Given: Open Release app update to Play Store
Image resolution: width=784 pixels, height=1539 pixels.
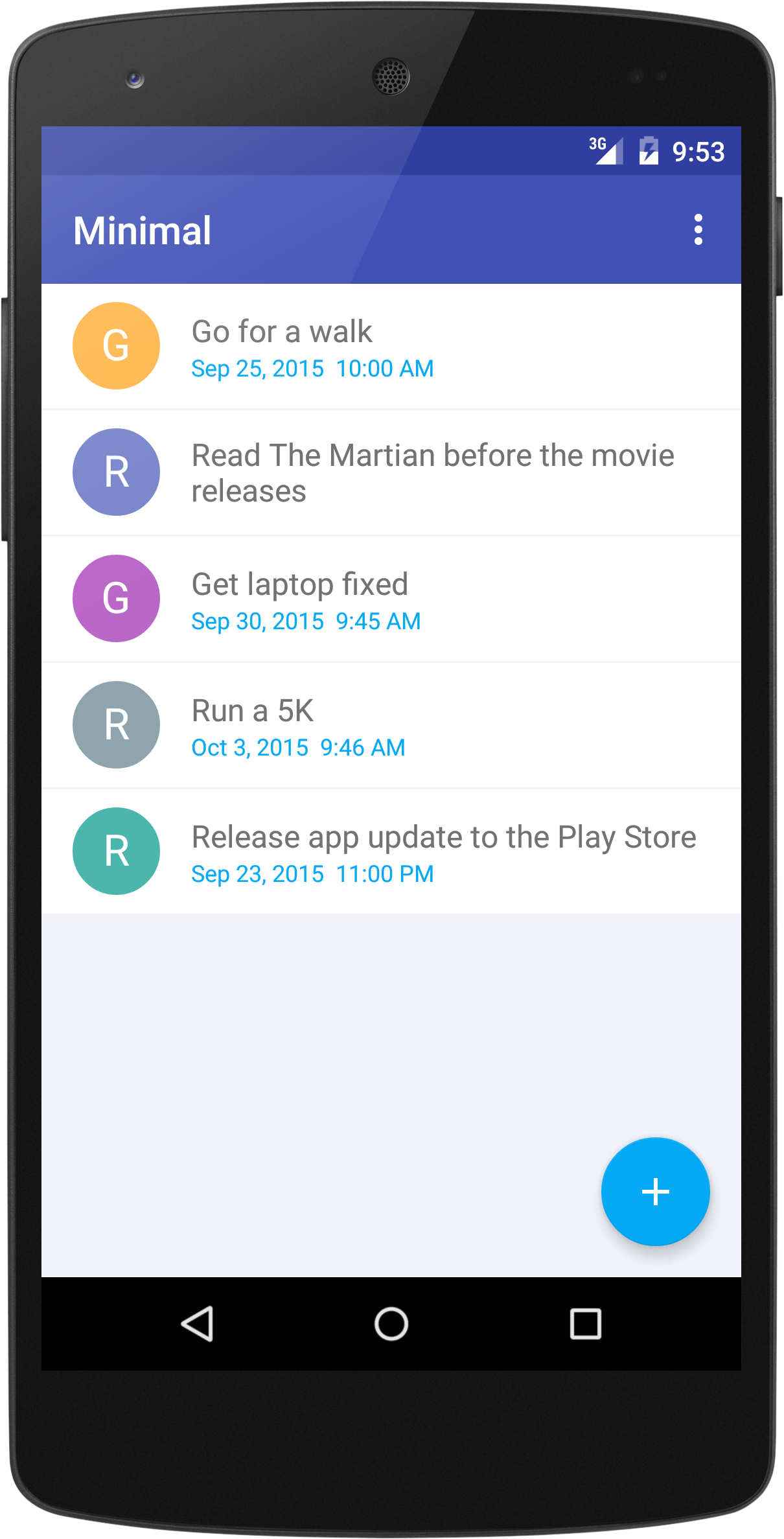Looking at the screenshot, I should click(391, 851).
